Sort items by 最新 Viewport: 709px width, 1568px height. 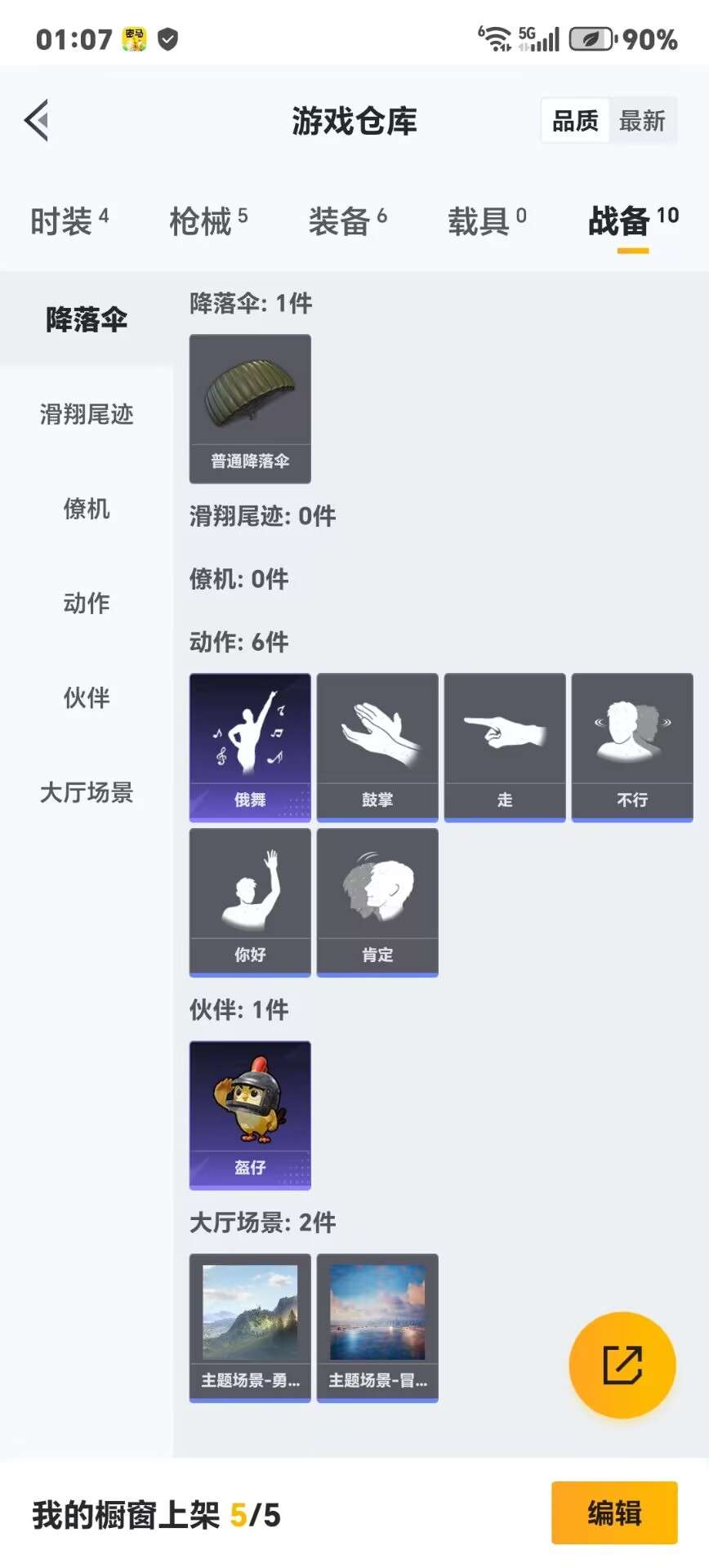pyautogui.click(x=642, y=121)
